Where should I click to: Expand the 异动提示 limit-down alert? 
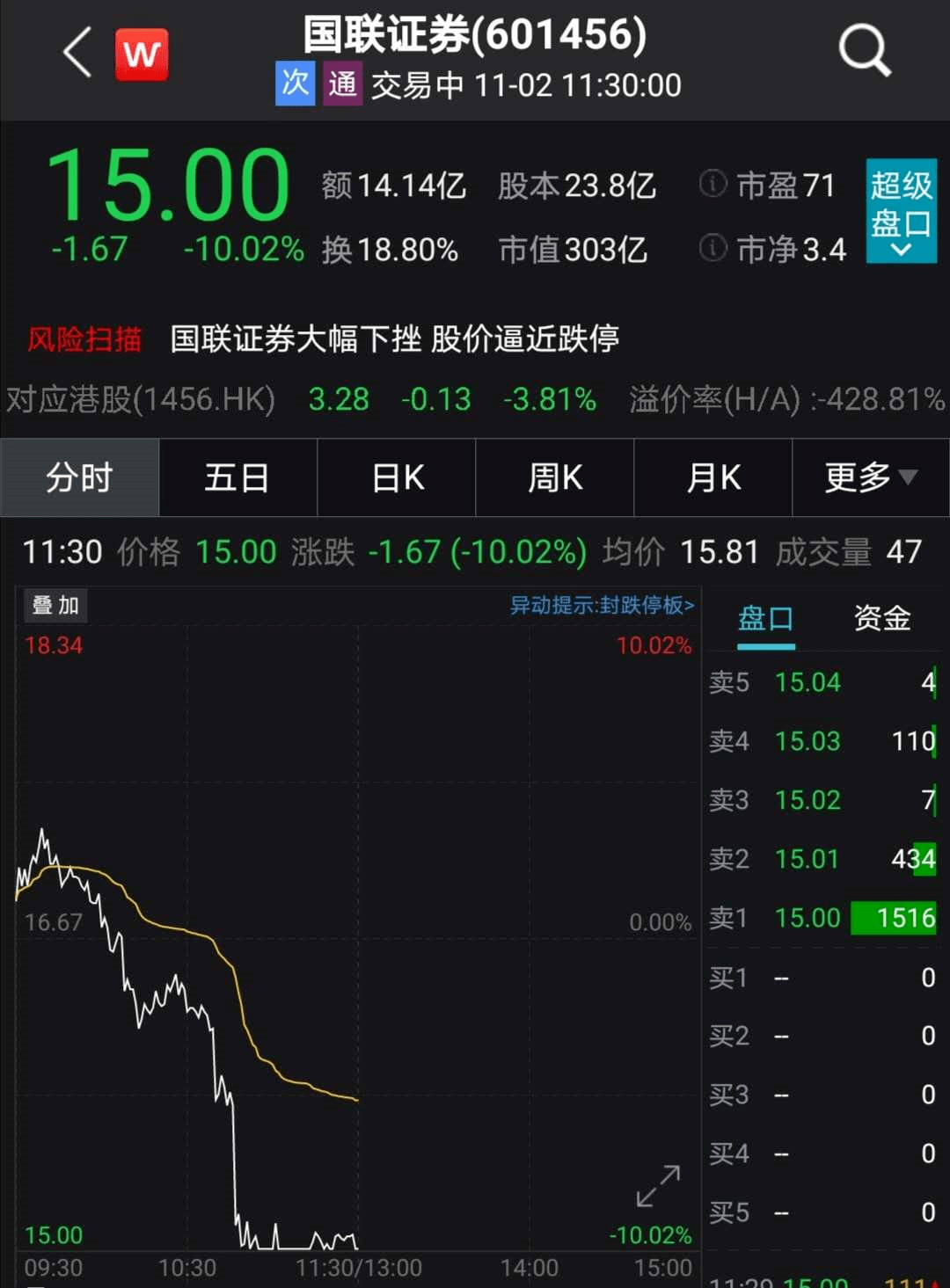pyautogui.click(x=601, y=606)
